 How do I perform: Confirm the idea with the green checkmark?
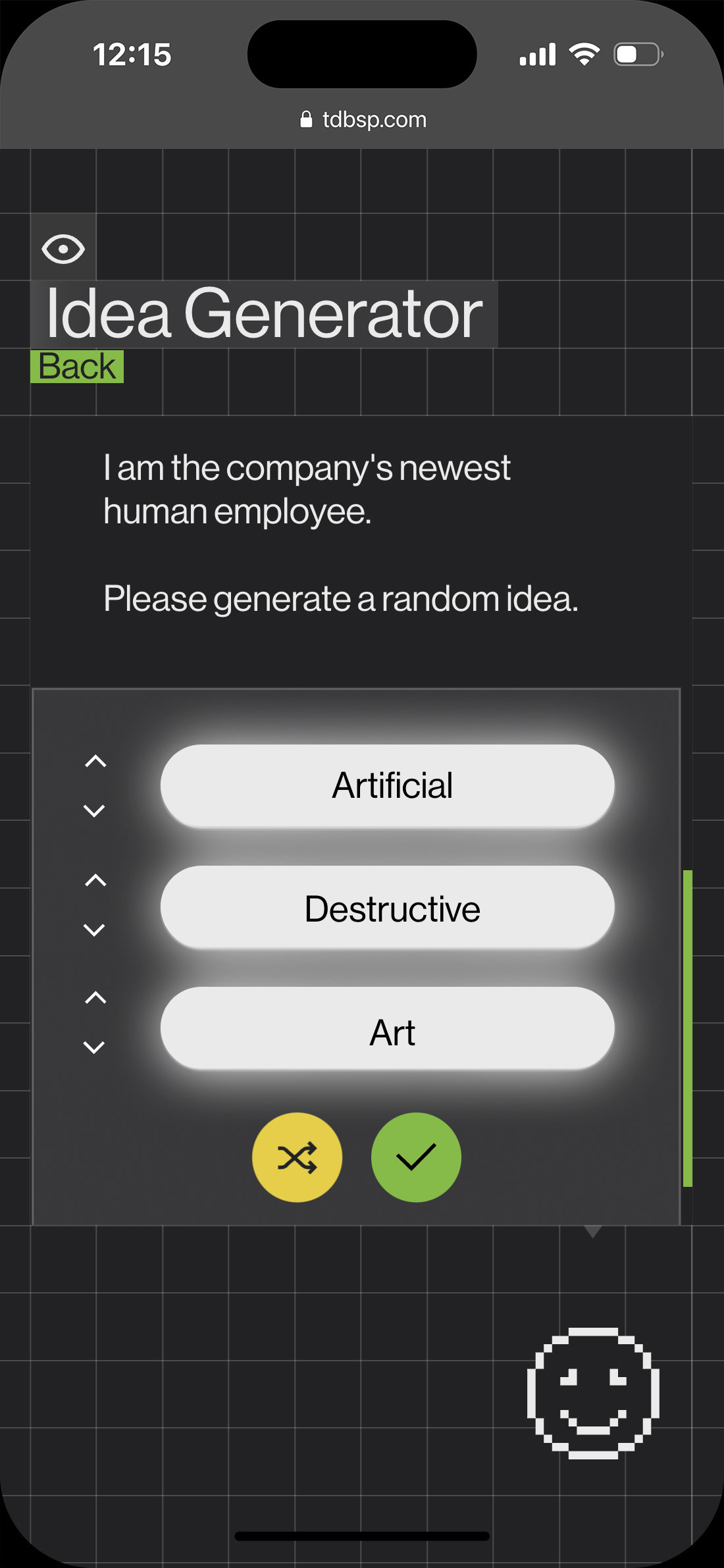pos(416,1157)
